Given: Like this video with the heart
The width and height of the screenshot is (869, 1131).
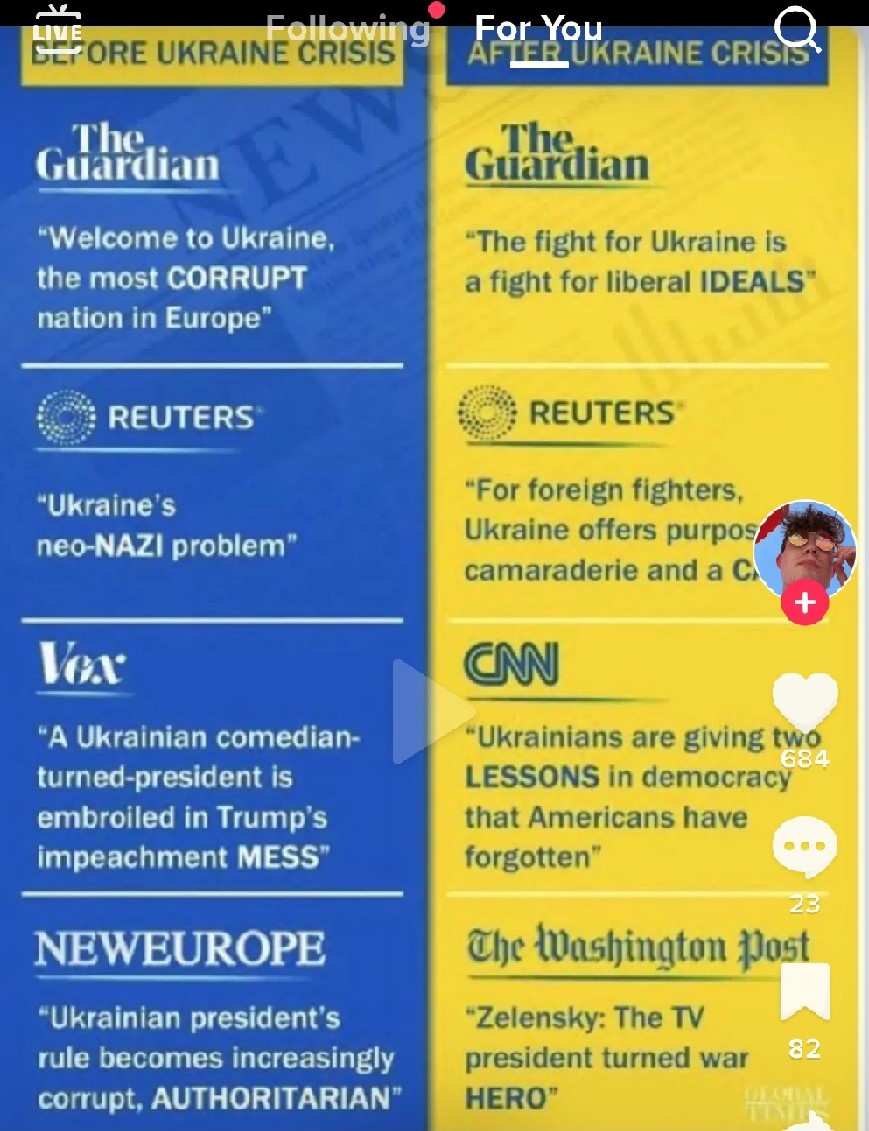Looking at the screenshot, I should tap(805, 701).
